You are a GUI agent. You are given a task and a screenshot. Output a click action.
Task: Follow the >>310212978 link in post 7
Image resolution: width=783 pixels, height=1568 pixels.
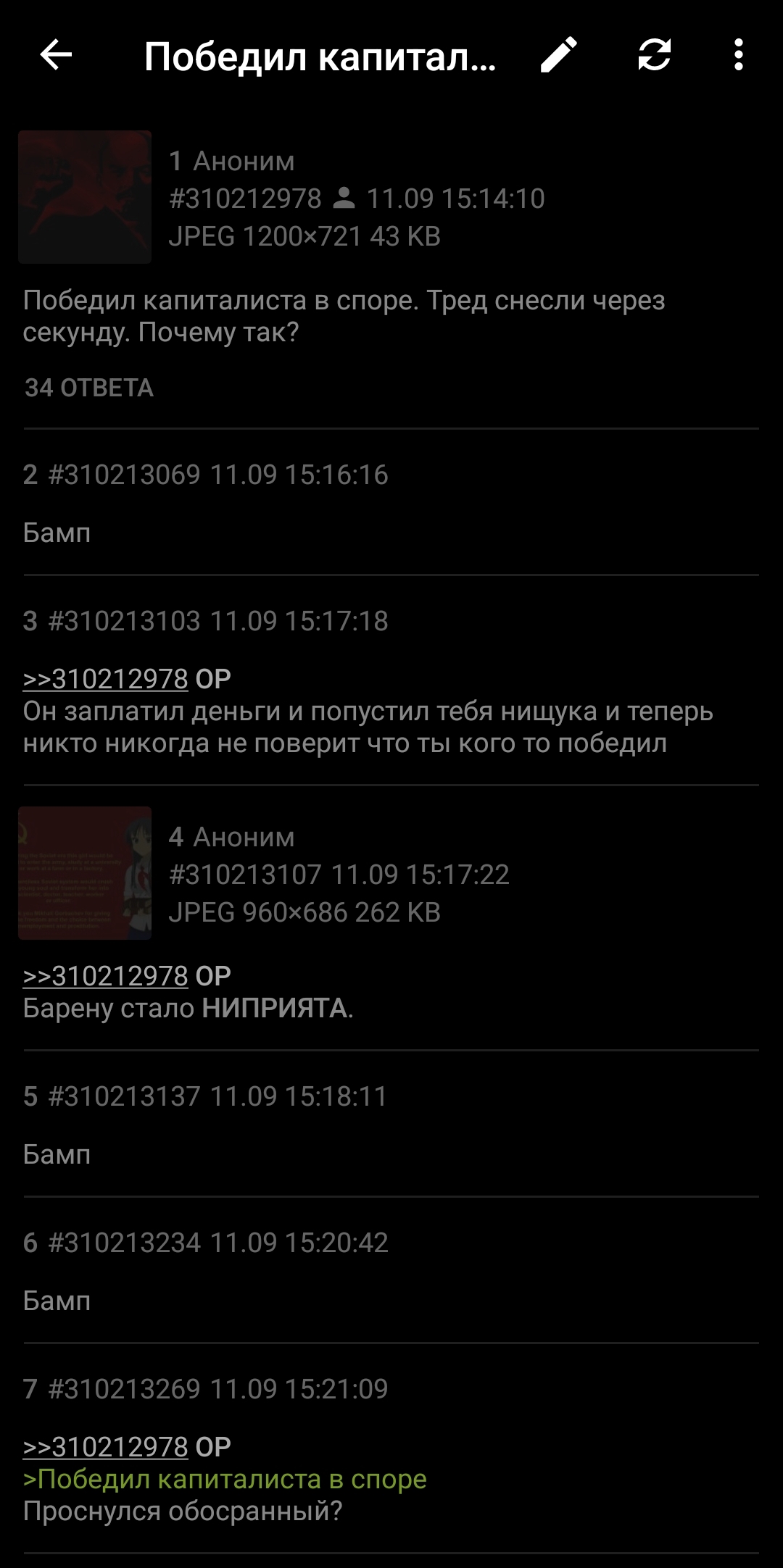(106, 1447)
